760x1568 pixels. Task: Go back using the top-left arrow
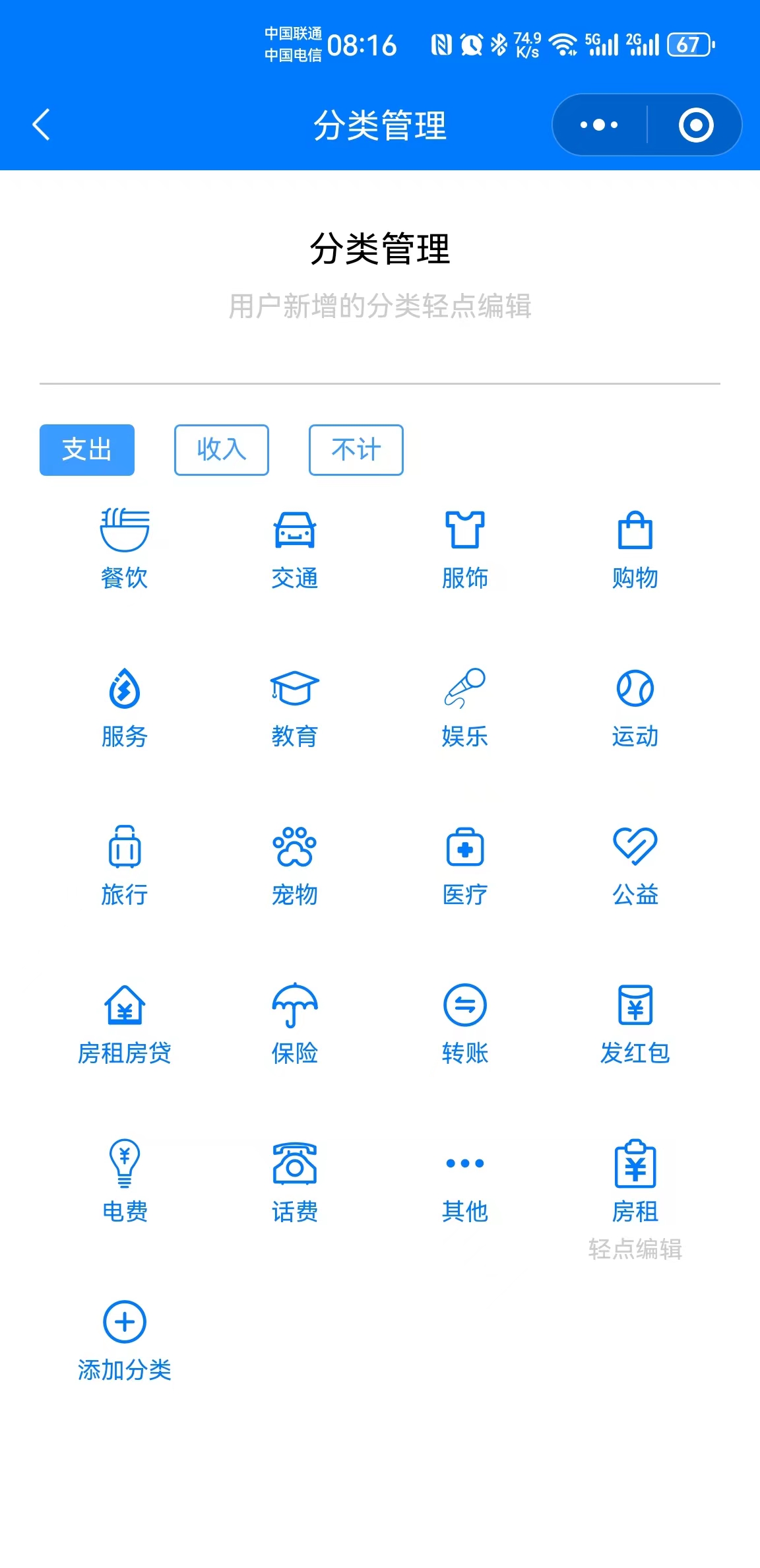click(42, 125)
